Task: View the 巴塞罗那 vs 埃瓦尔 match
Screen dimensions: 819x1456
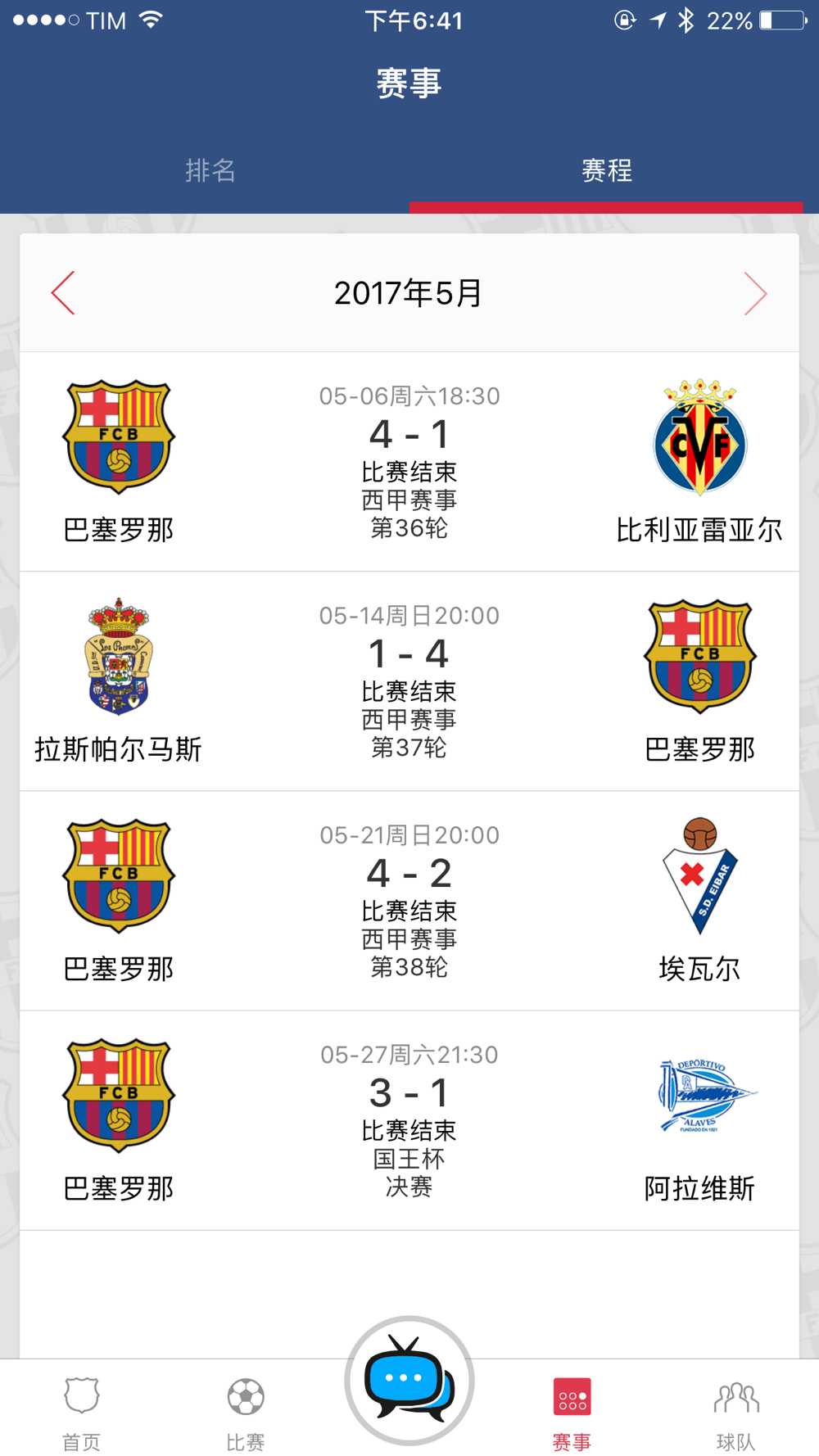Action: coord(409,901)
